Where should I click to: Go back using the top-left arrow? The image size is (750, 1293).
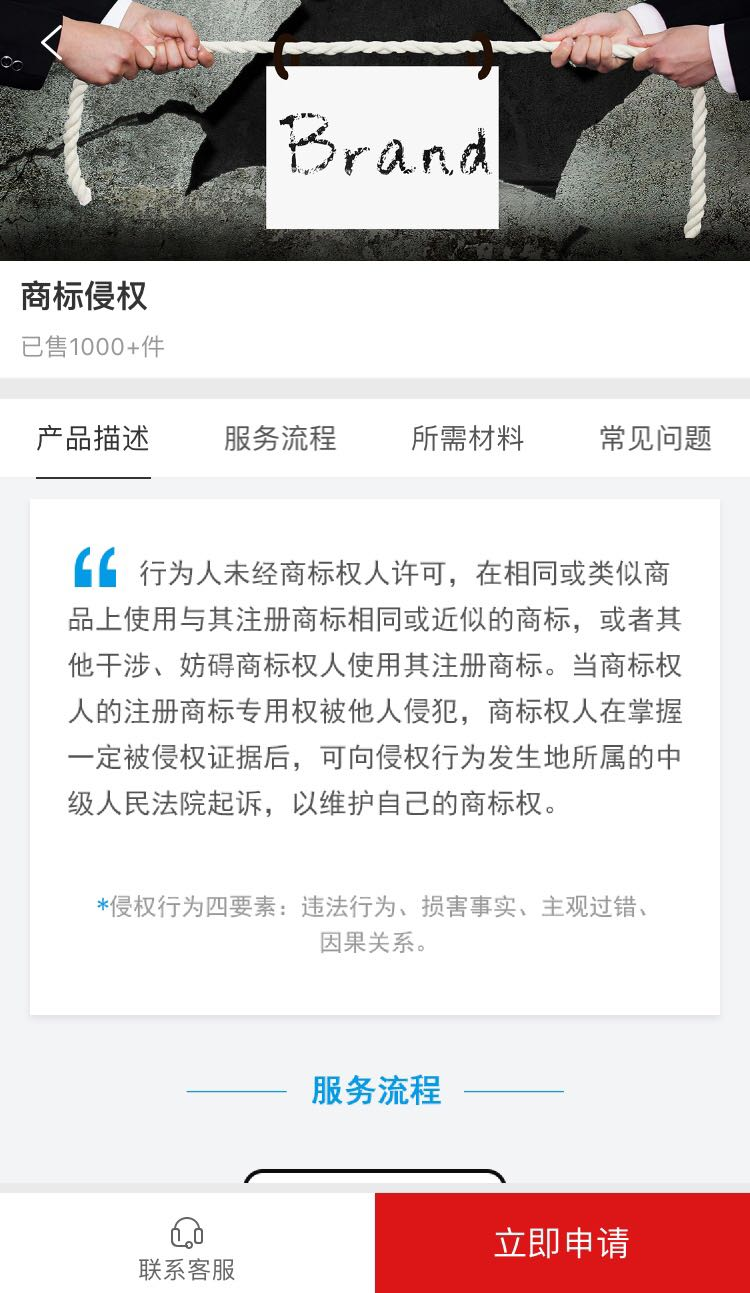52,43
